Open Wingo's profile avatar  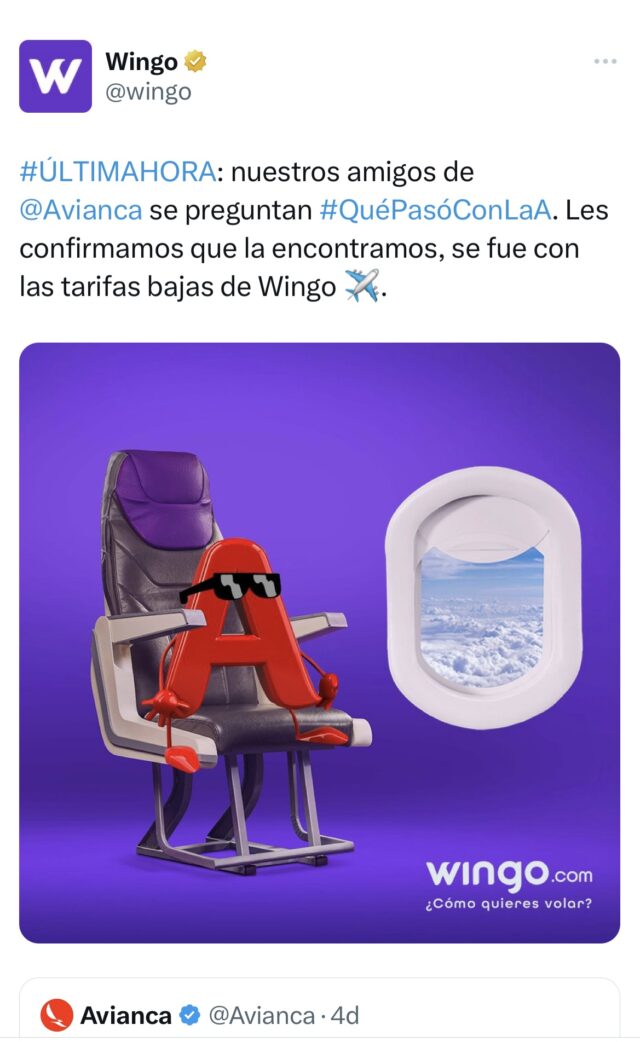(55, 76)
